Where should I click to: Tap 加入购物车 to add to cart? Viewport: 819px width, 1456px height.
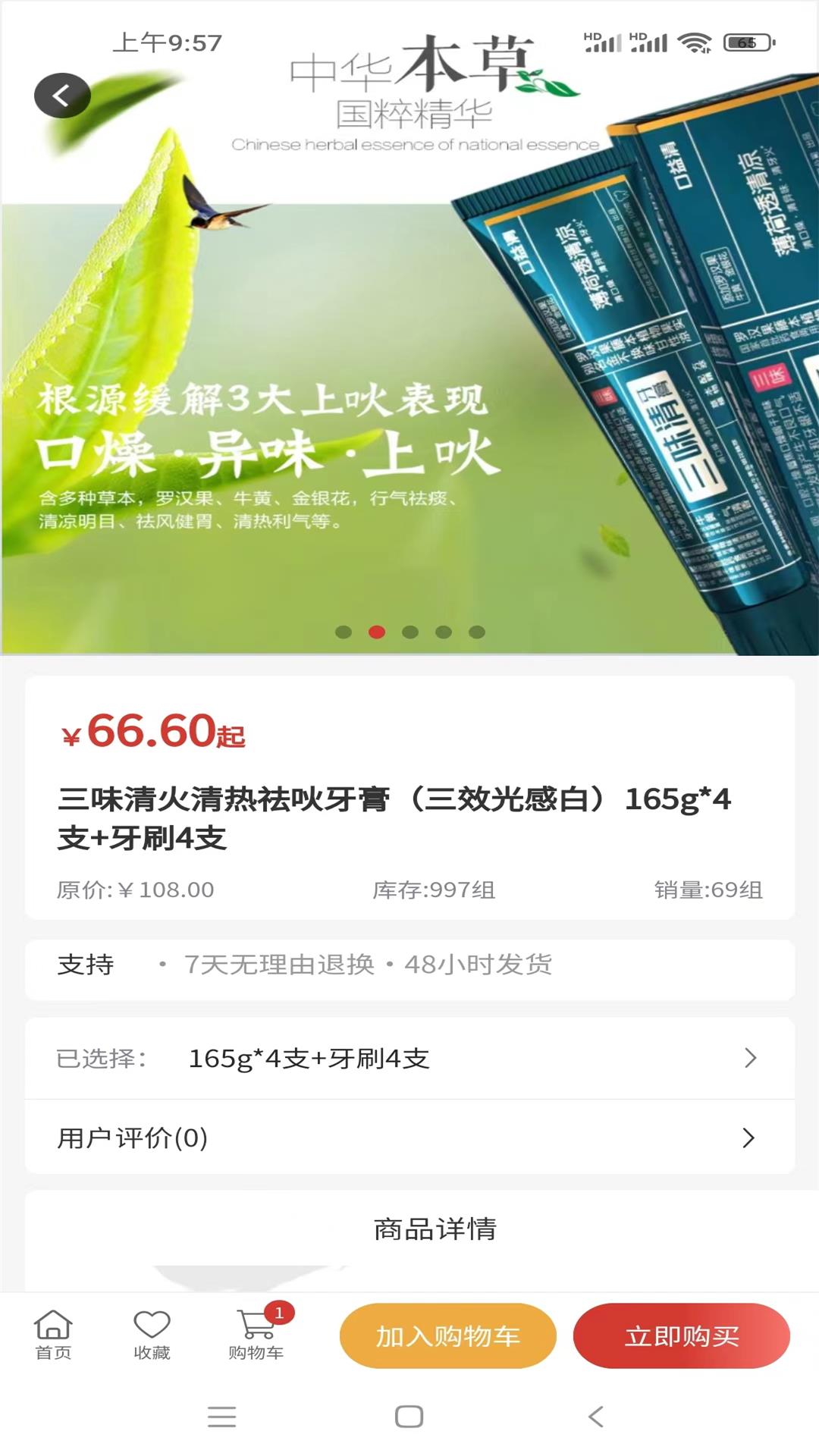447,1335
